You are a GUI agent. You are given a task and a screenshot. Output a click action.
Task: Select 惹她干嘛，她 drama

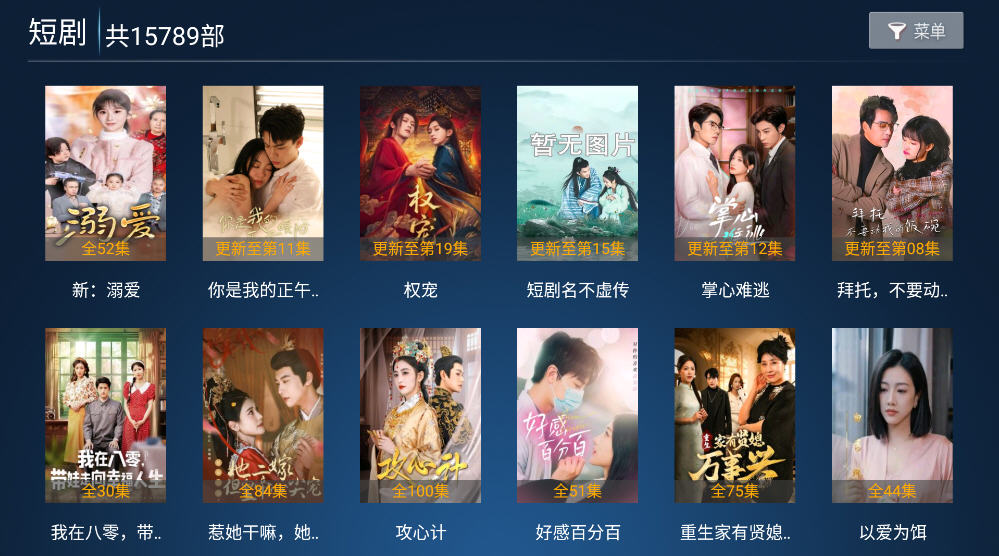[x=263, y=415]
